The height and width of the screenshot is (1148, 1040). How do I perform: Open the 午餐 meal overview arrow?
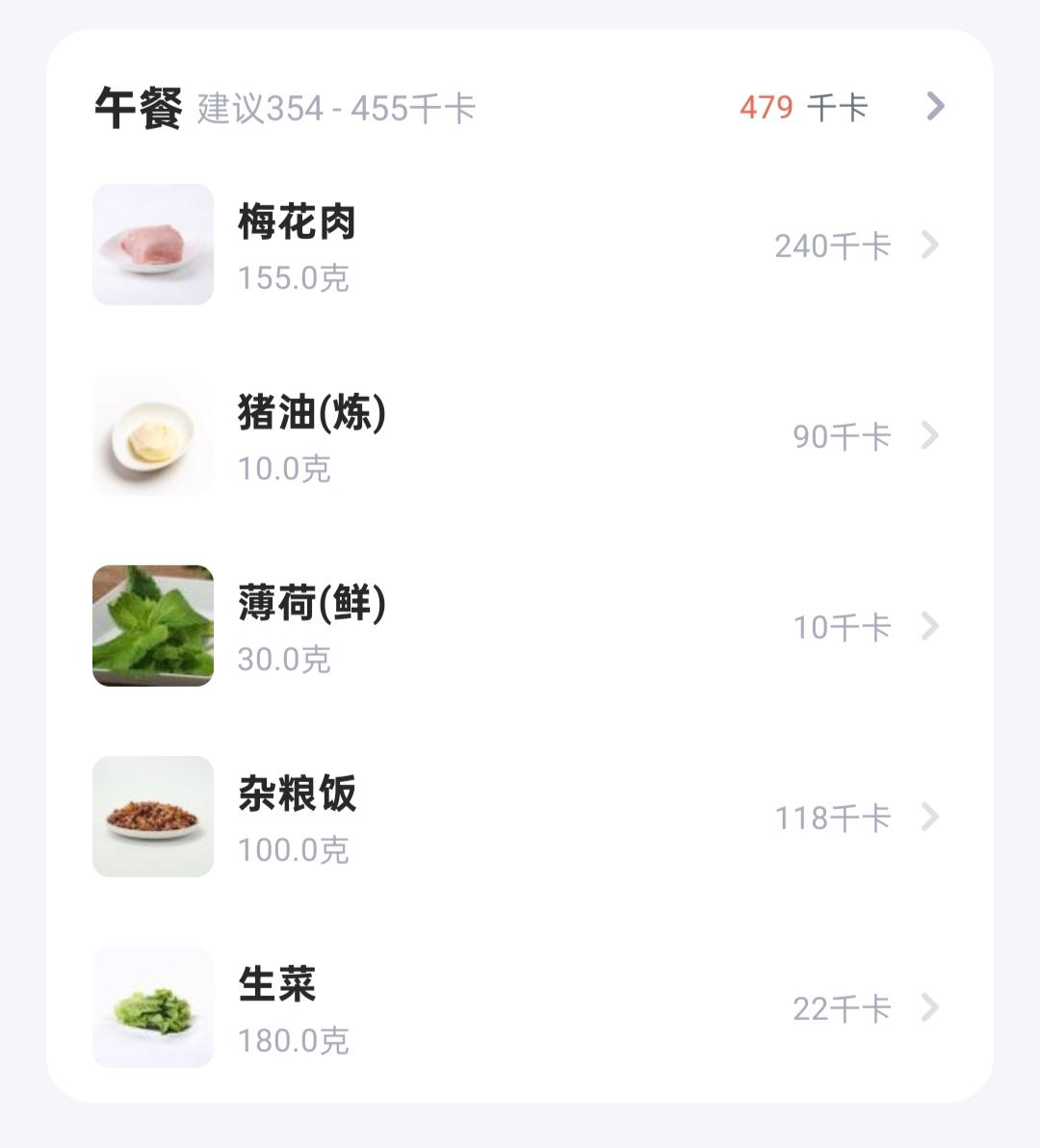935,108
